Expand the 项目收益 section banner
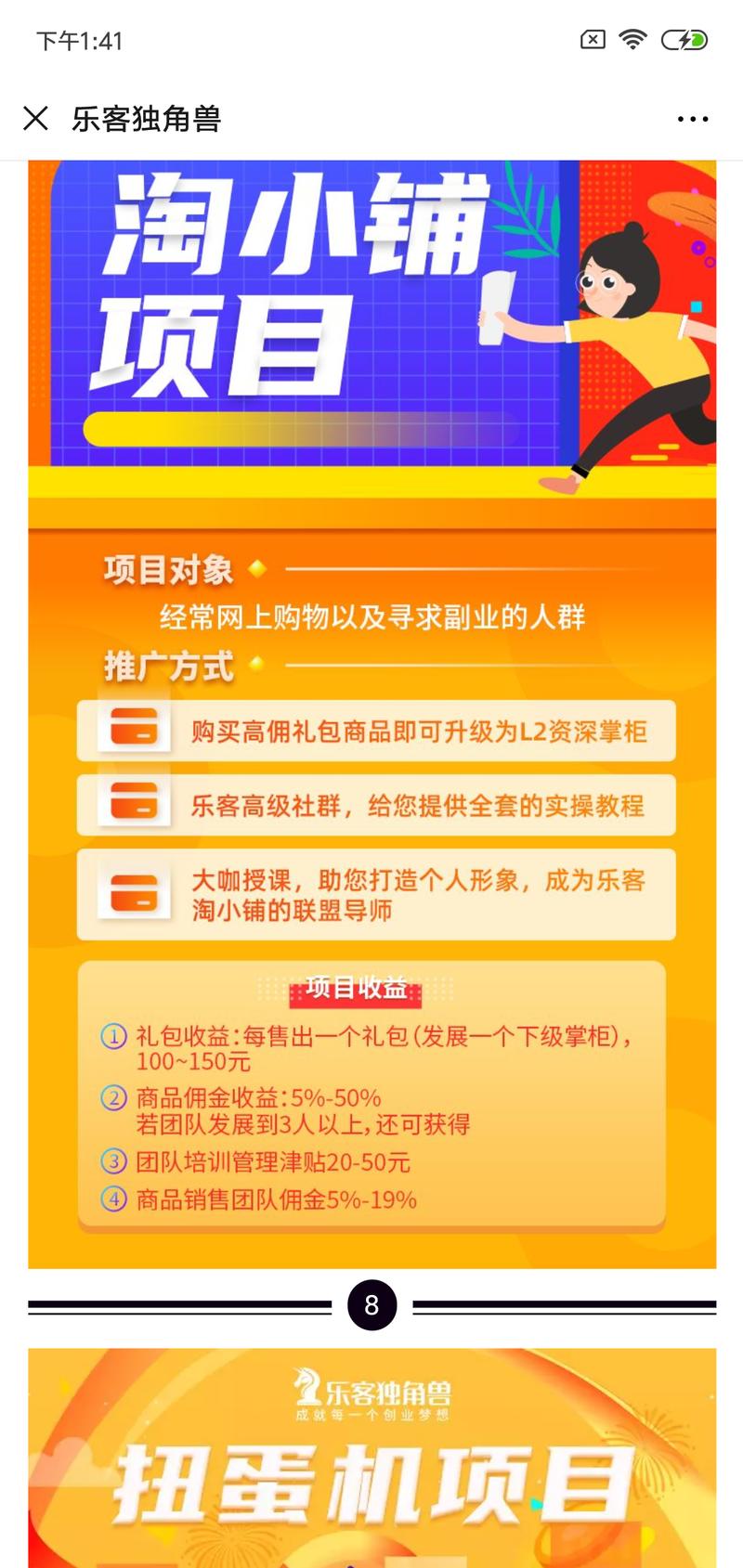The image size is (743, 1568). 358,990
